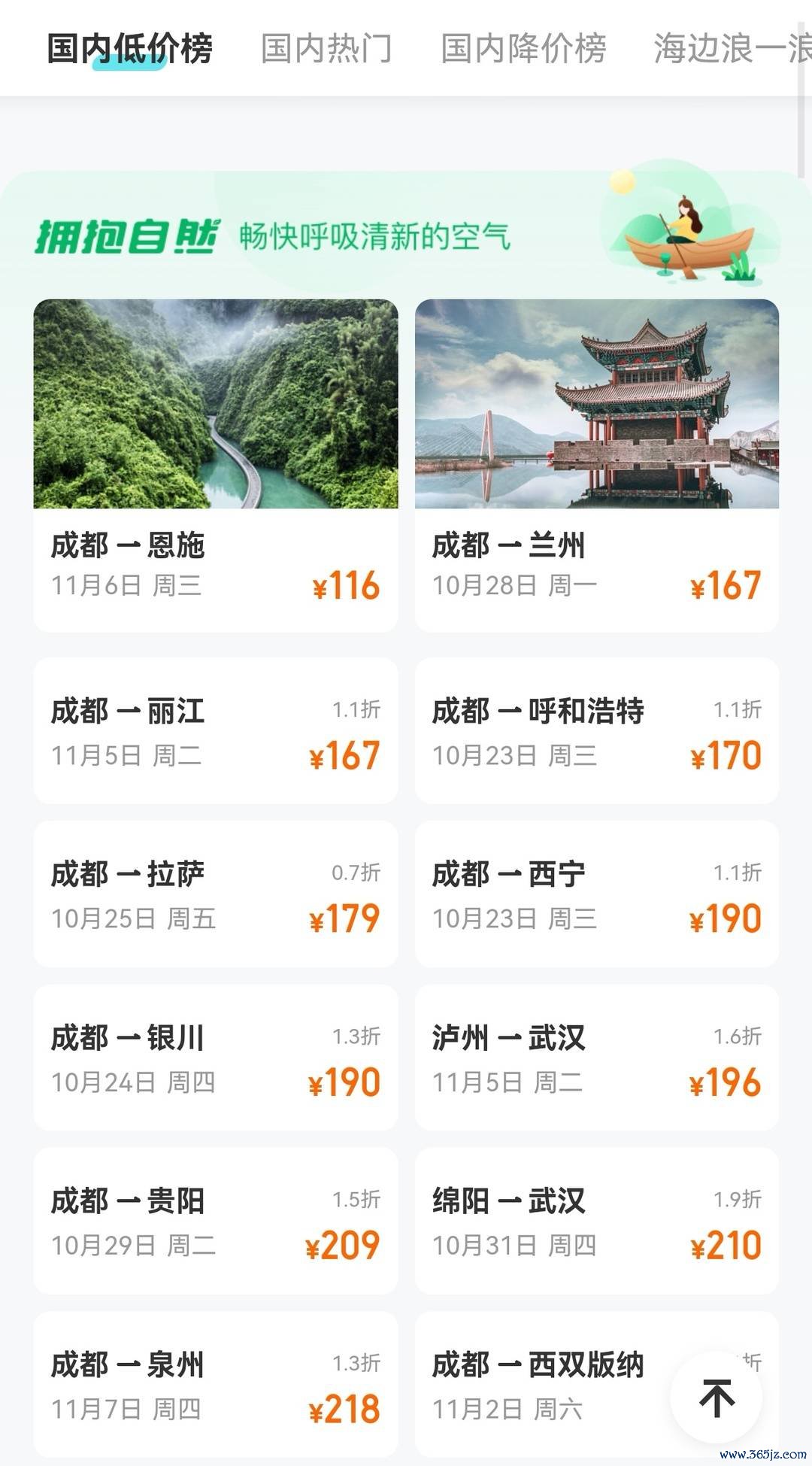
Task: Open the 成都 to 西双版纳 flight card
Action: coord(541,1384)
